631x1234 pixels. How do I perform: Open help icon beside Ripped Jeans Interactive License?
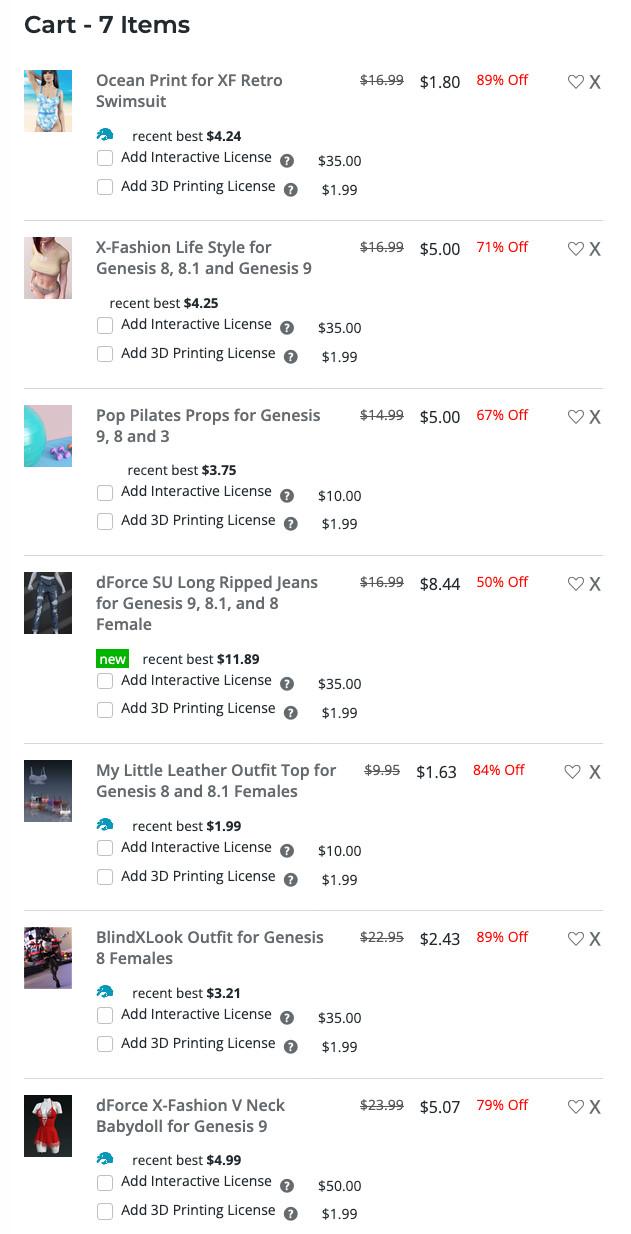[287, 684]
